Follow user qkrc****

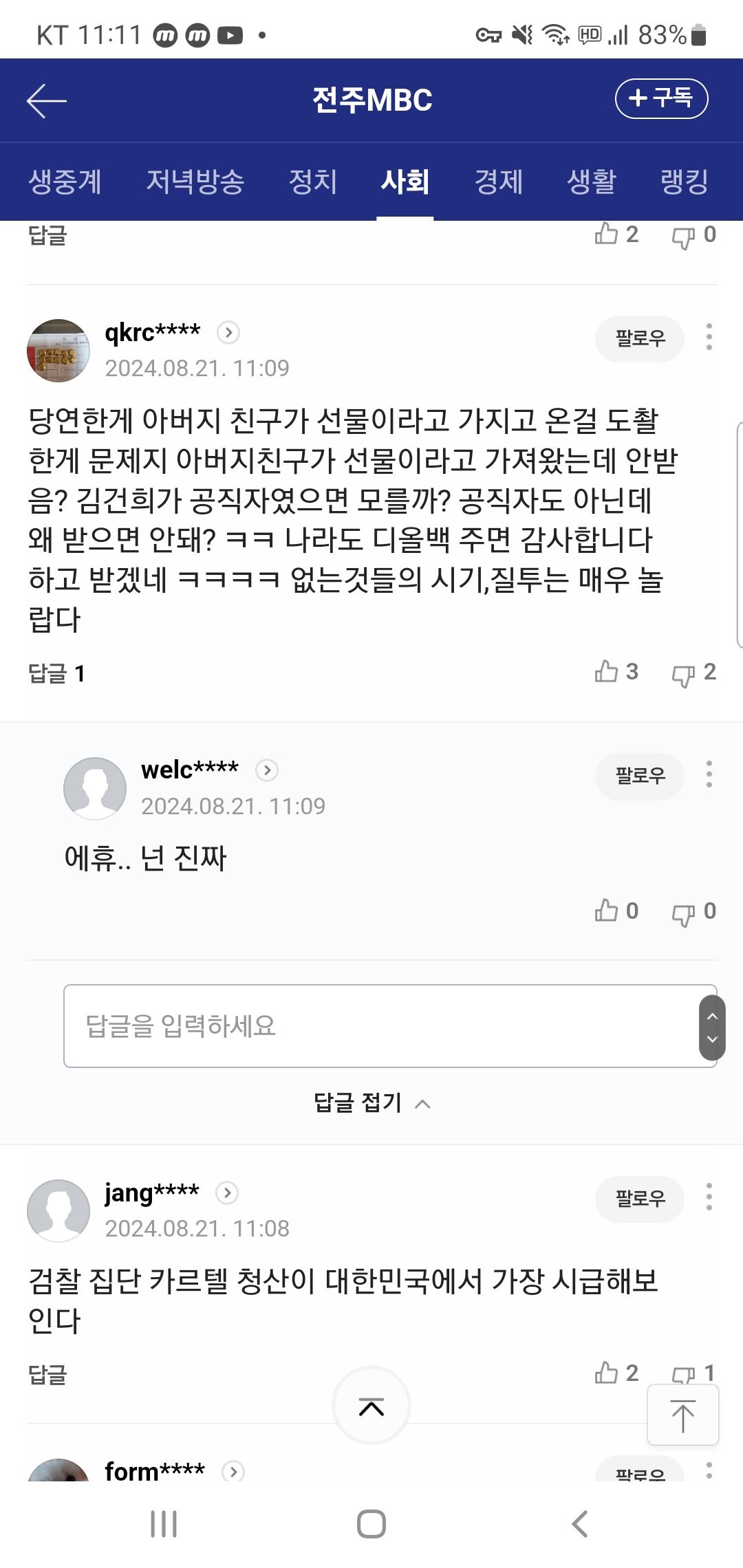[x=639, y=338]
